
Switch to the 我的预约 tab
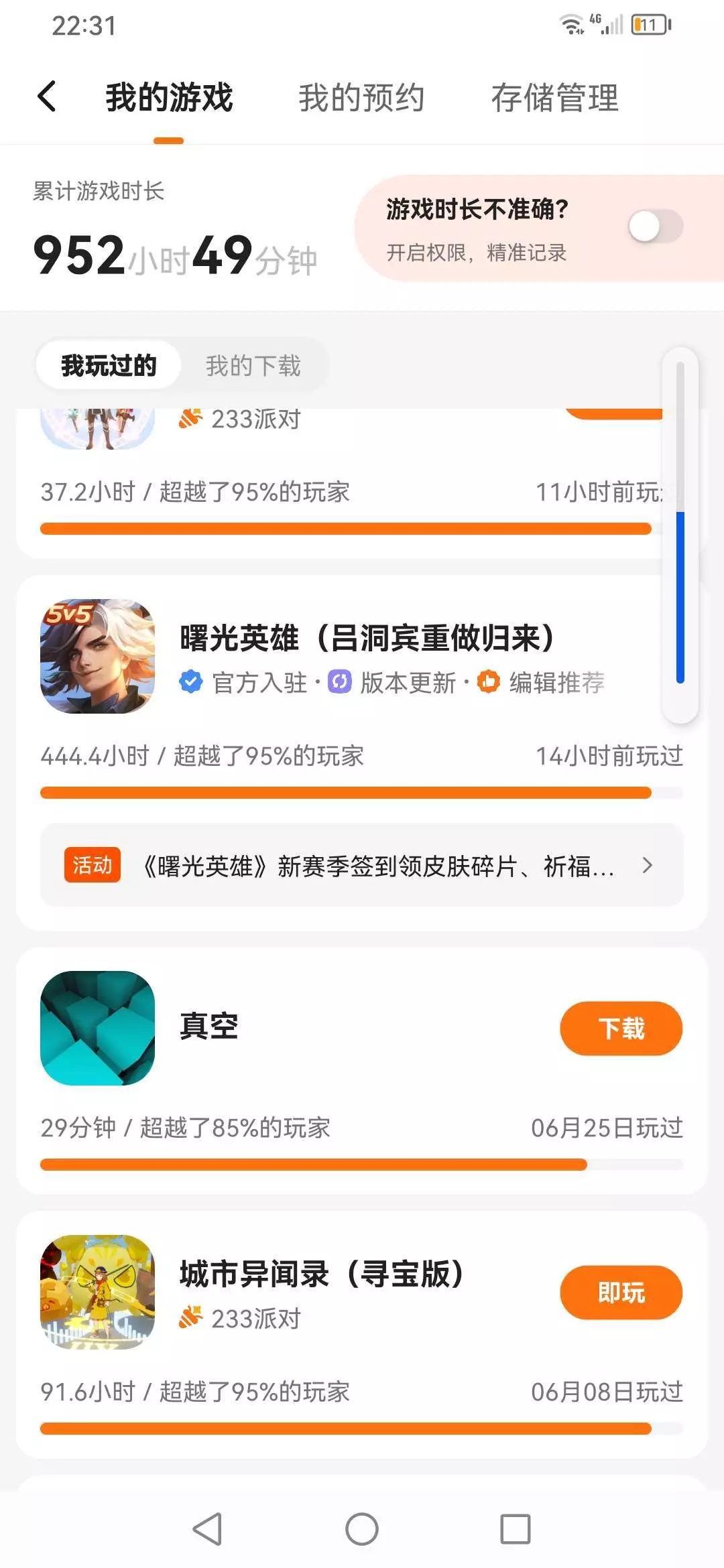361,98
